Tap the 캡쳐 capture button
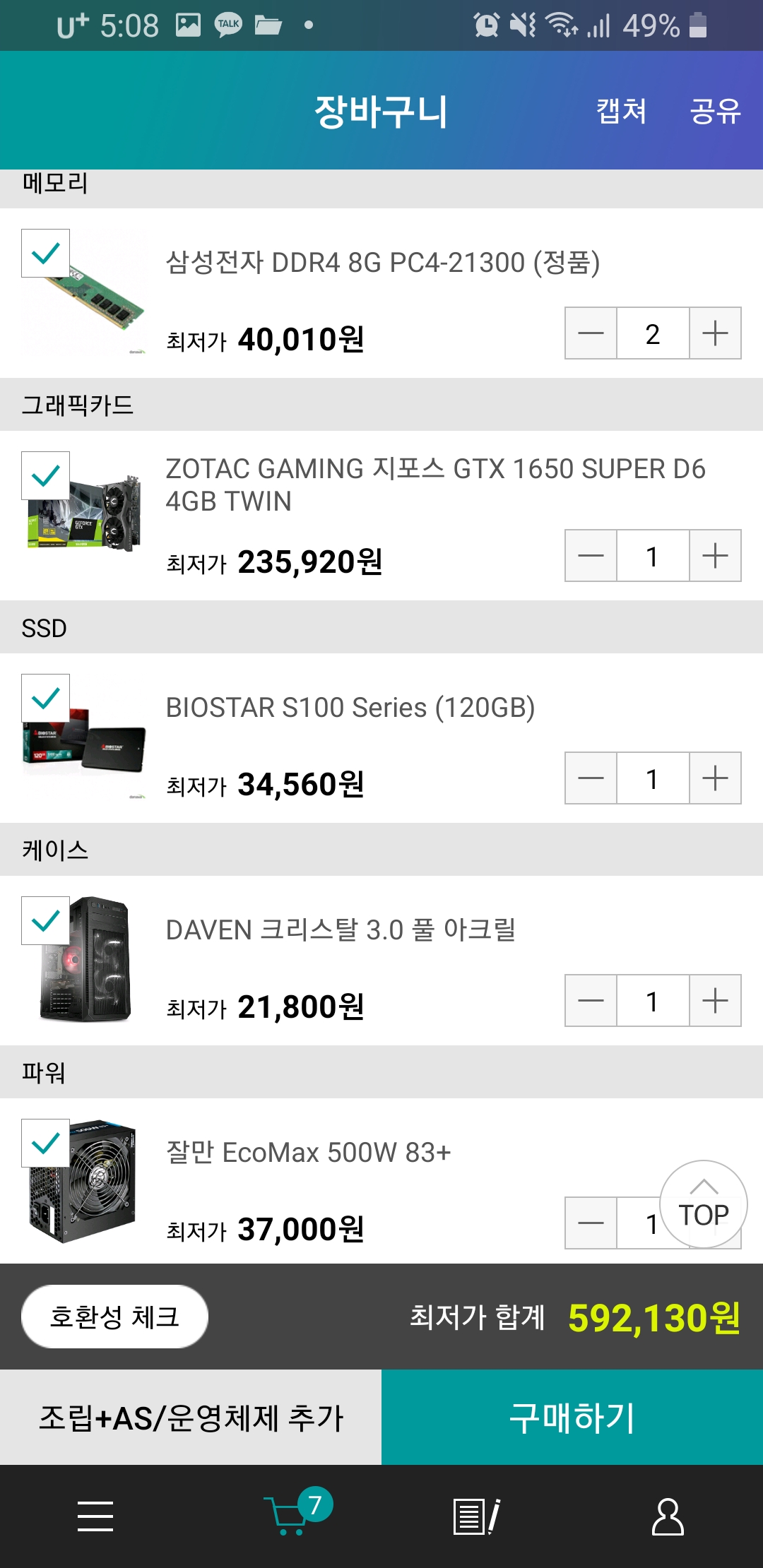 (x=621, y=111)
